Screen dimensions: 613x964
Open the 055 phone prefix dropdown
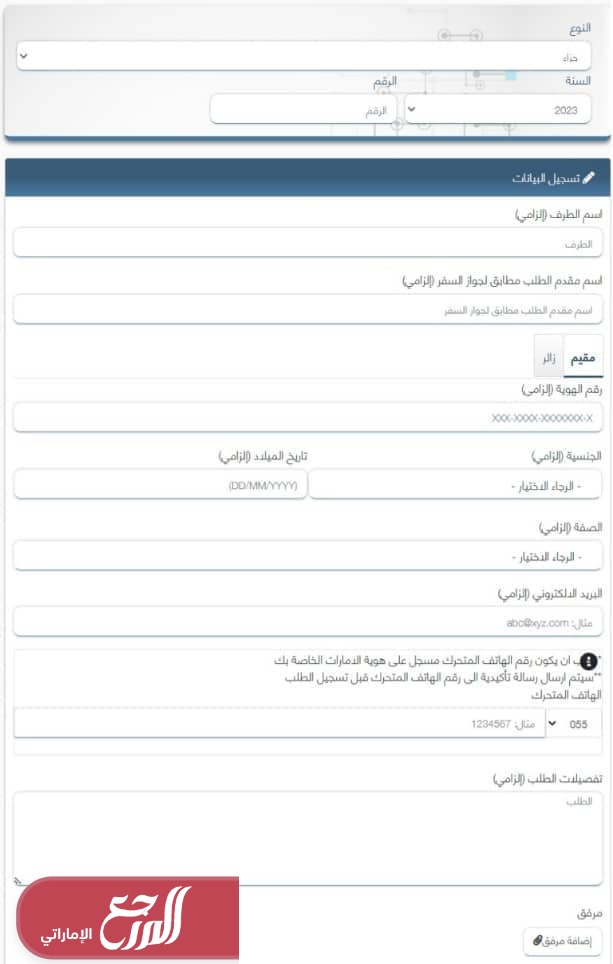[x=574, y=723]
